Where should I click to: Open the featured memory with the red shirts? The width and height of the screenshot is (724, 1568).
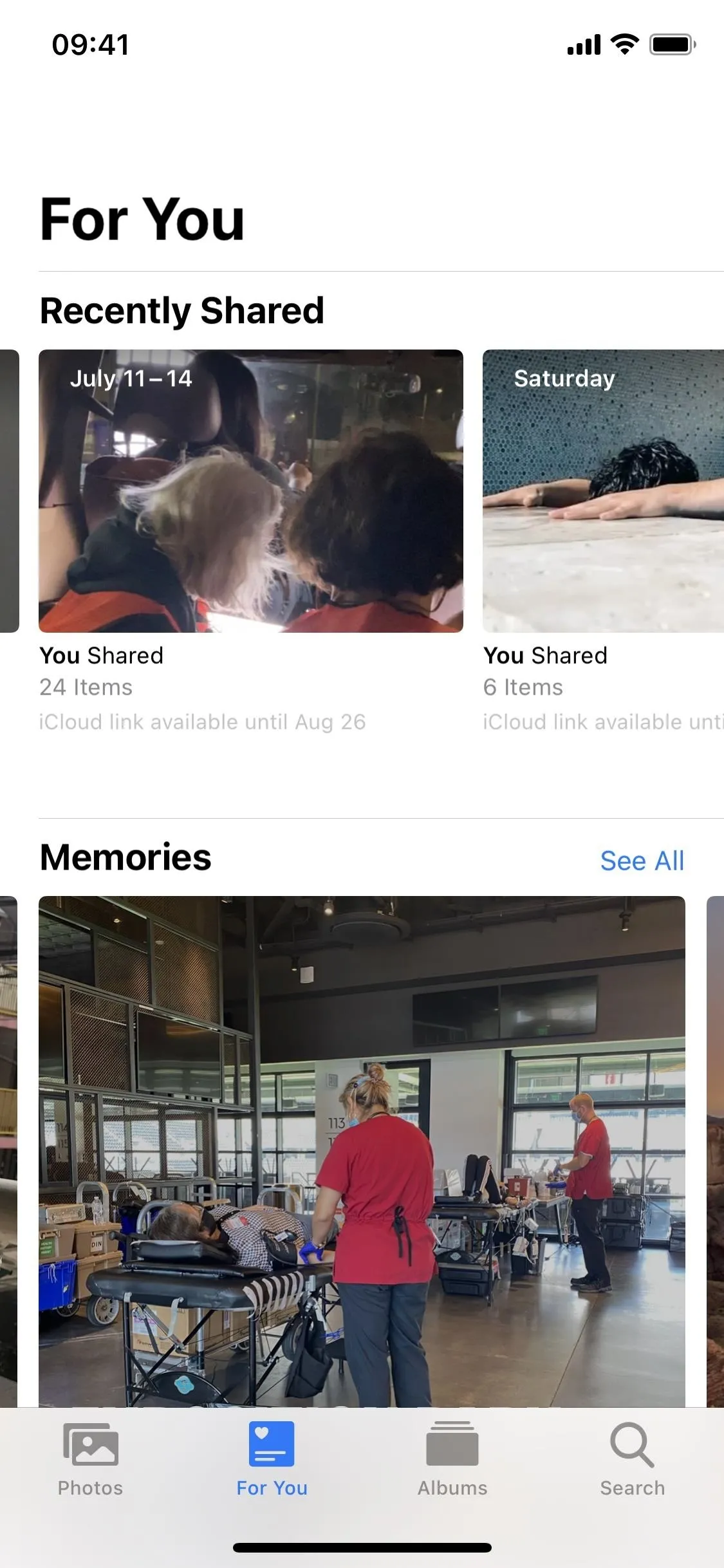(x=362, y=1152)
